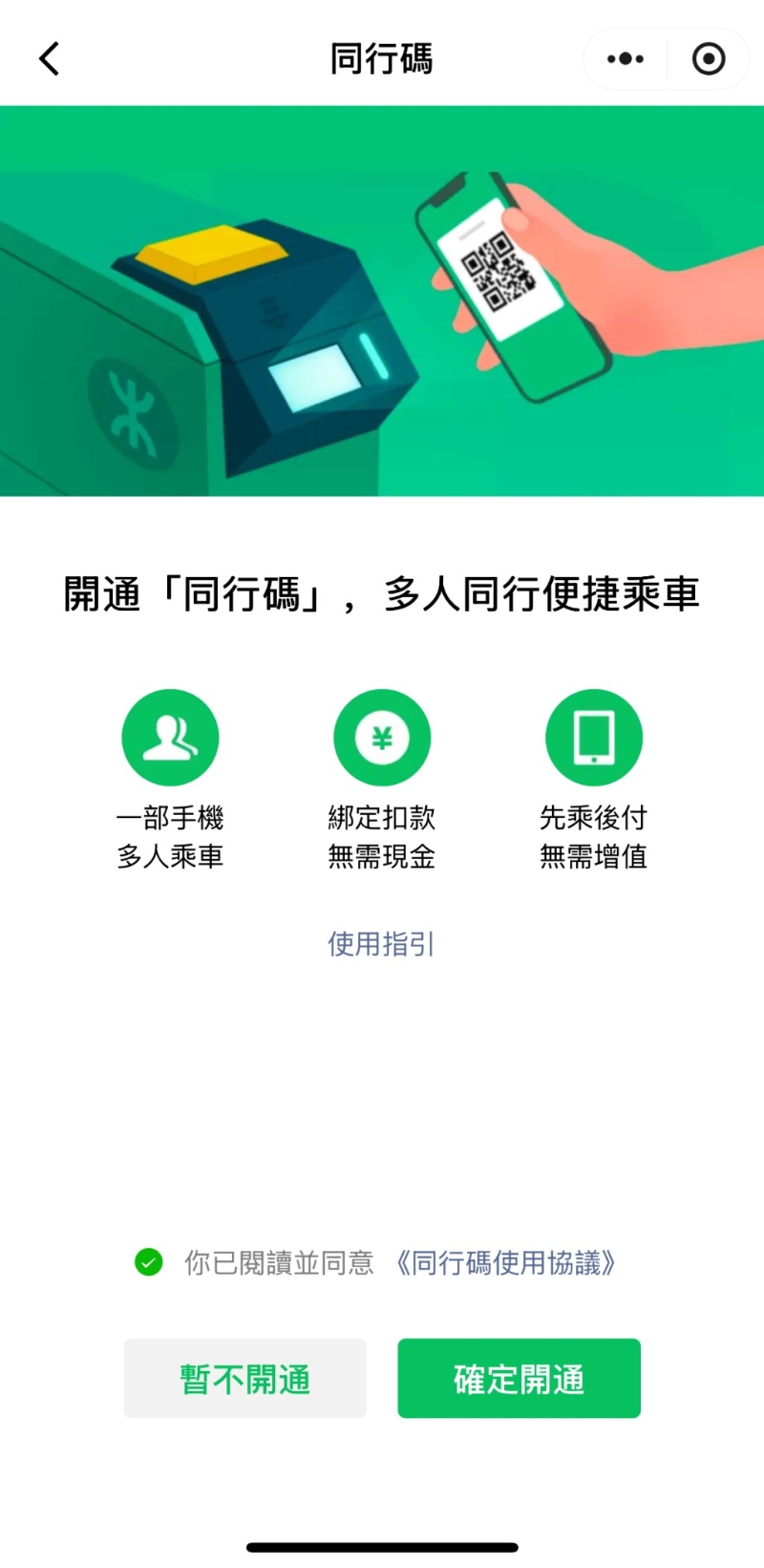Select the 同行碼 title bar
Viewport: 764px width, 1568px height.
382,58
